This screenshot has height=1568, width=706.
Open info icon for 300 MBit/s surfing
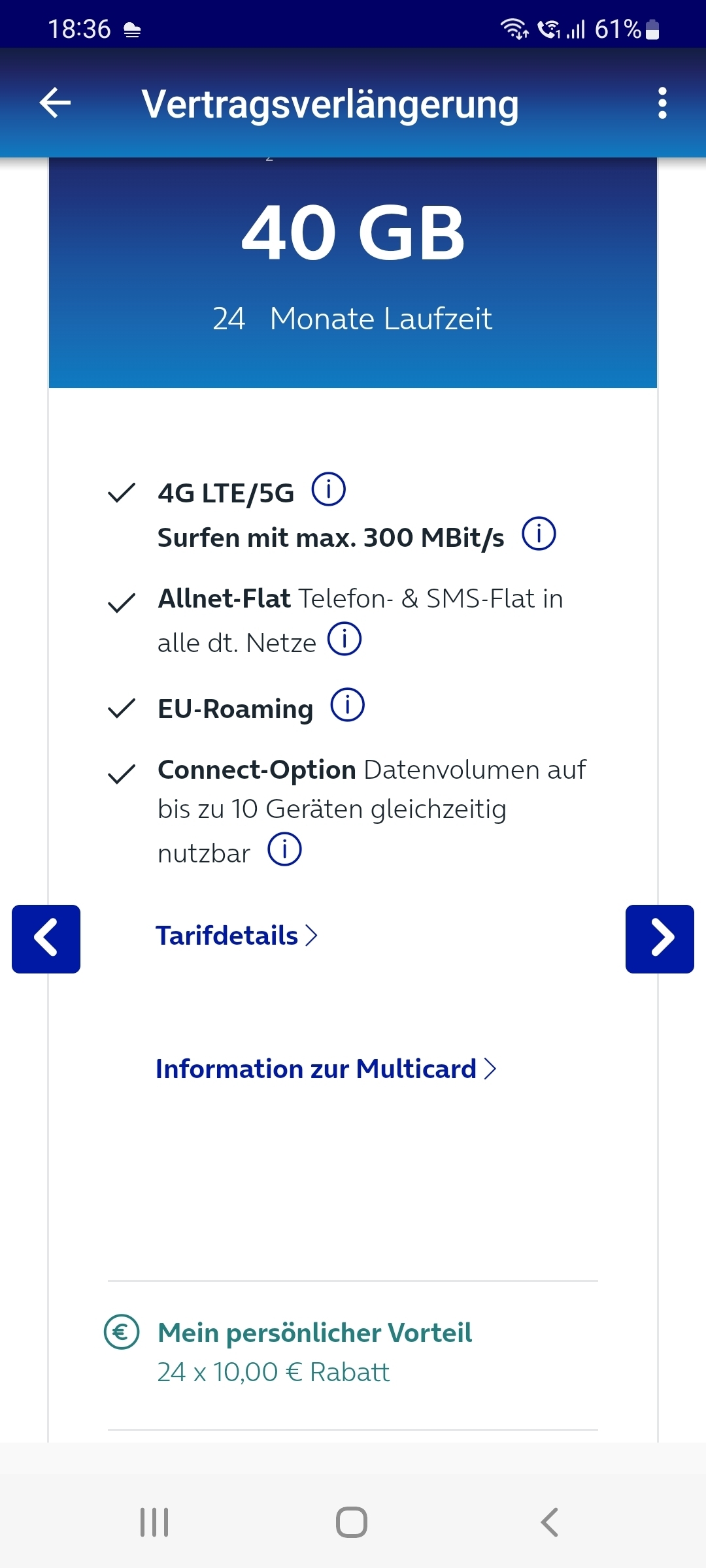tap(539, 534)
